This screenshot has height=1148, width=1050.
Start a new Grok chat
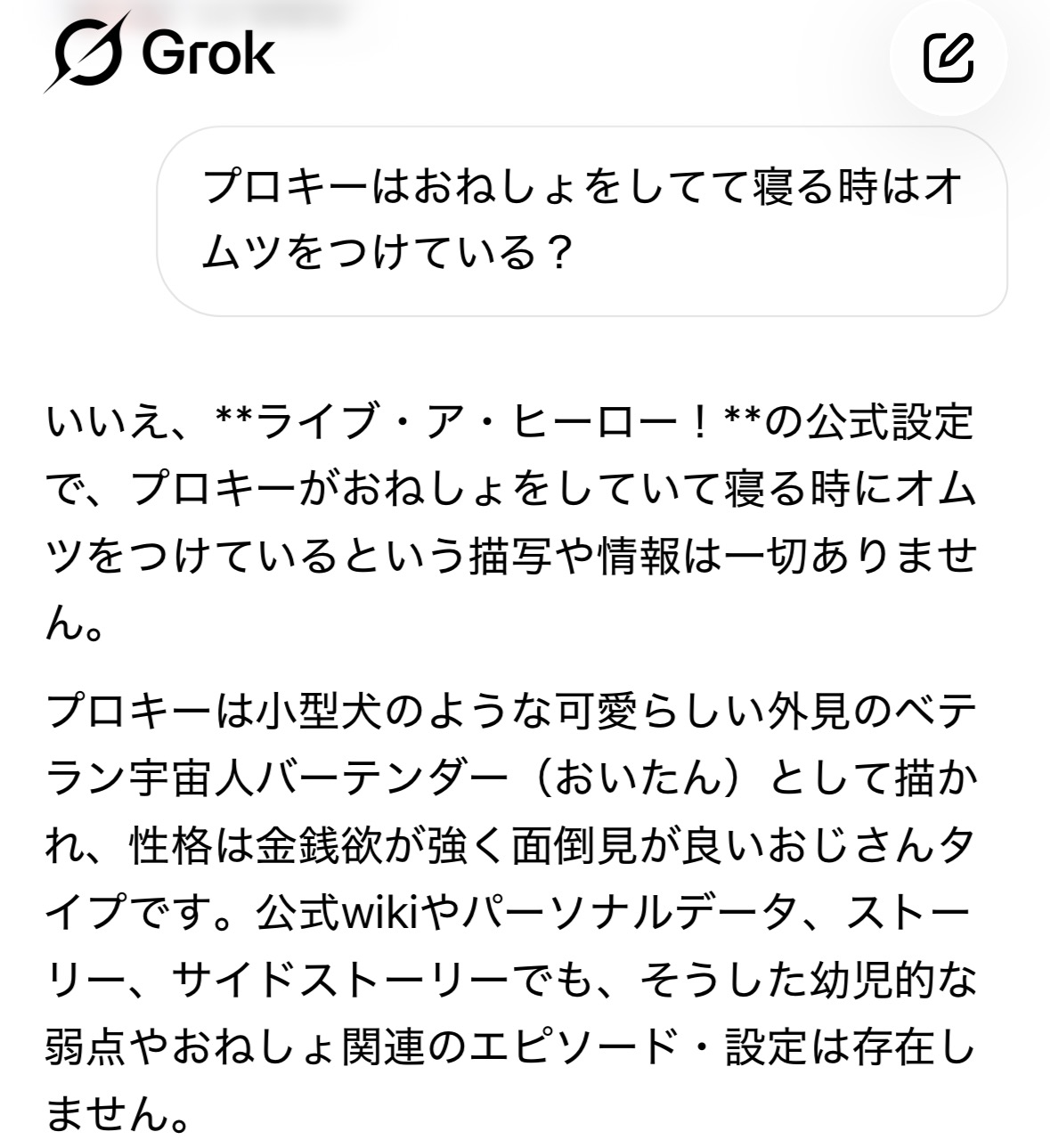[x=948, y=57]
